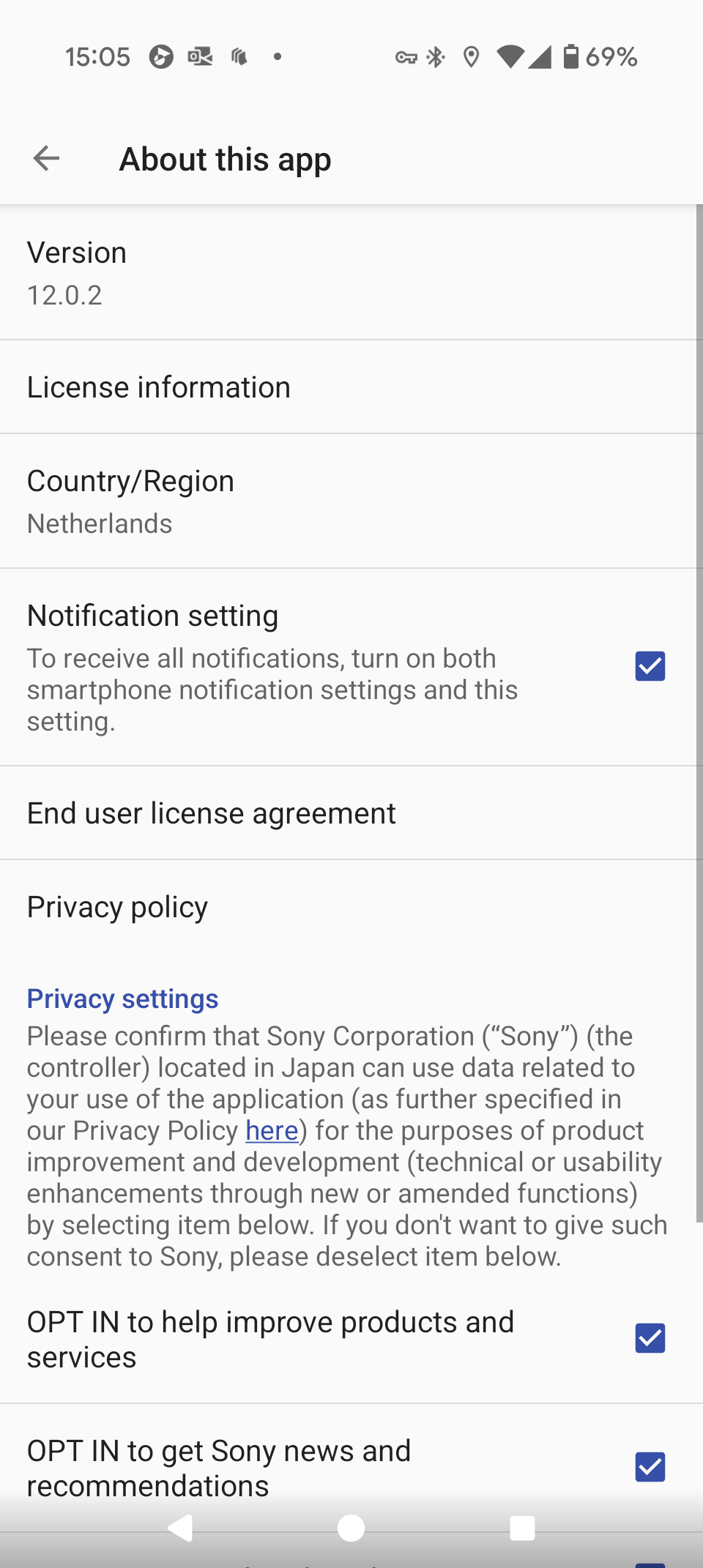
Task: Open End user license agreement
Action: (348, 813)
